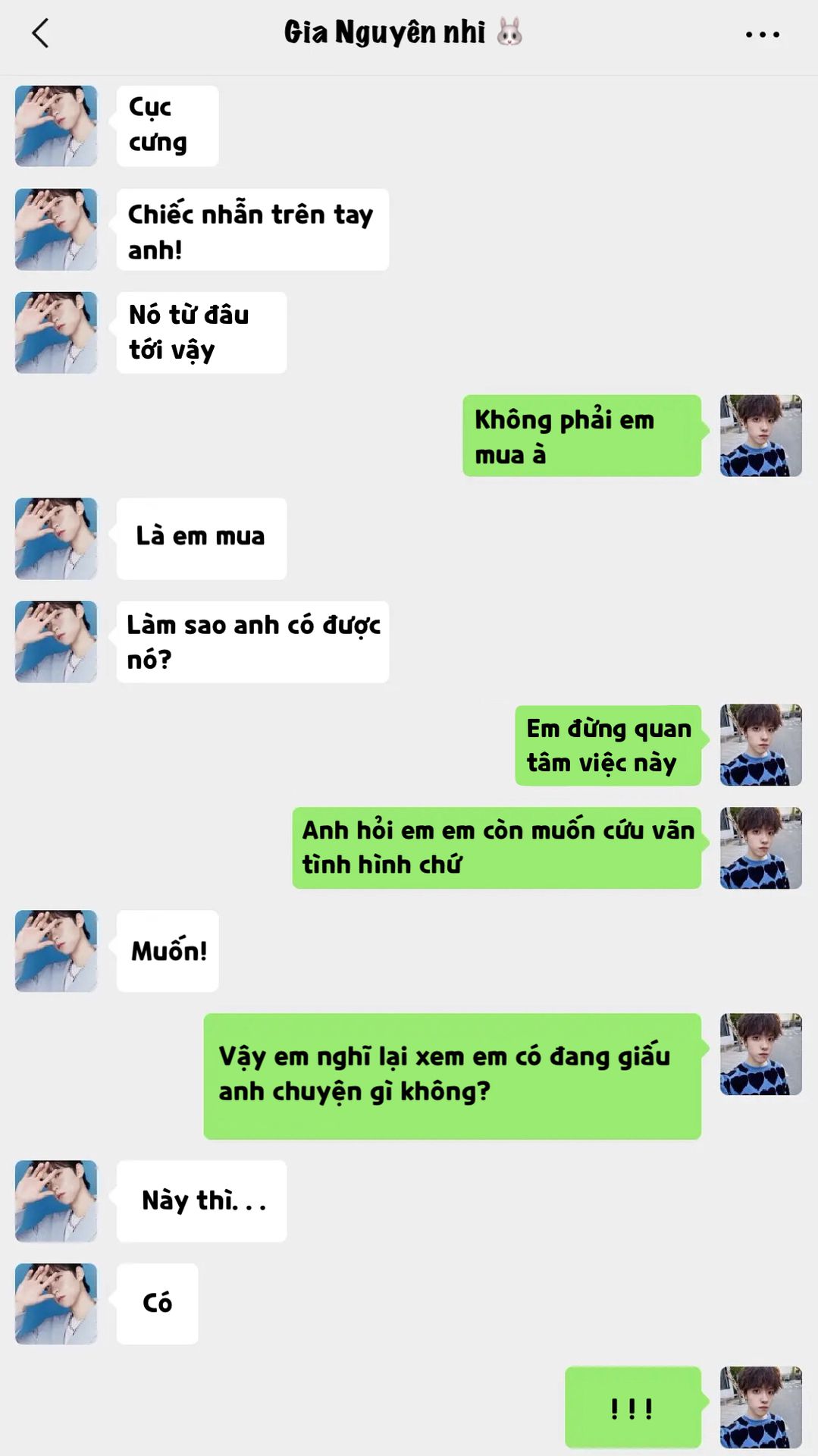The height and width of the screenshot is (1456, 818).
Task: Tap the avatar next to the "!!!" message
Action: (x=760, y=1407)
